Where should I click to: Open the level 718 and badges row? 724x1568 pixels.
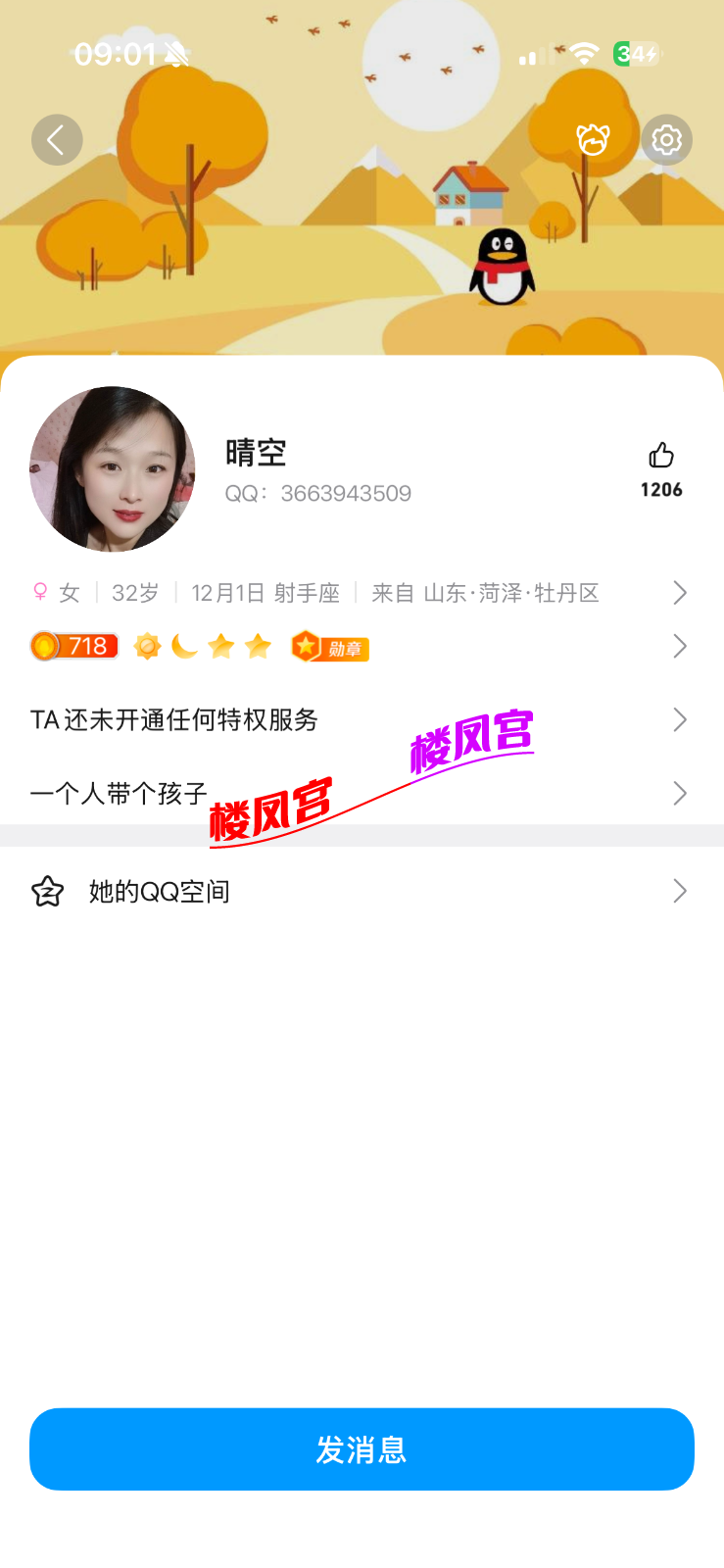coord(361,647)
